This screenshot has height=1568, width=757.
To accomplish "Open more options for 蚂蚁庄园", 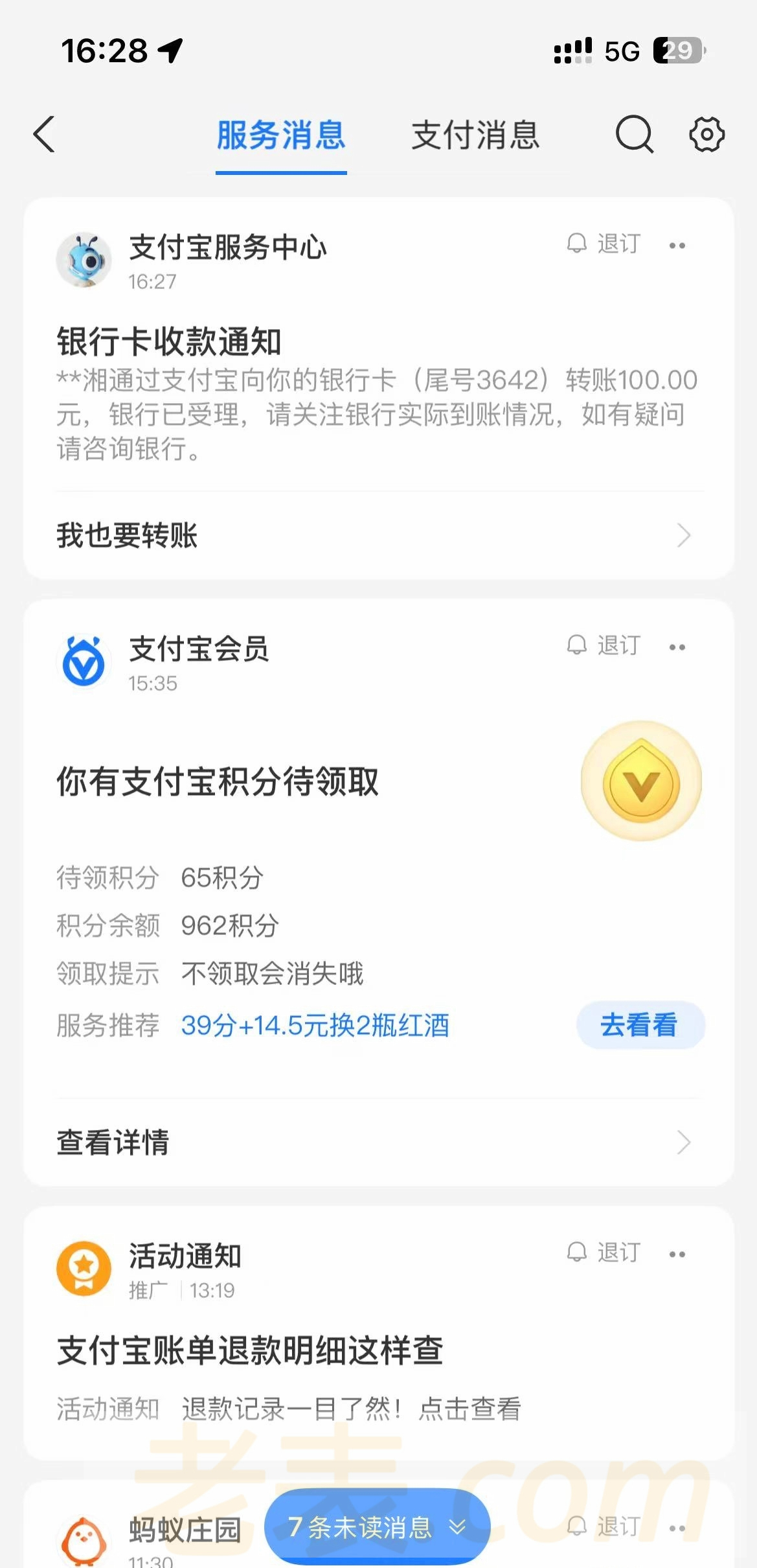I will click(x=677, y=1528).
